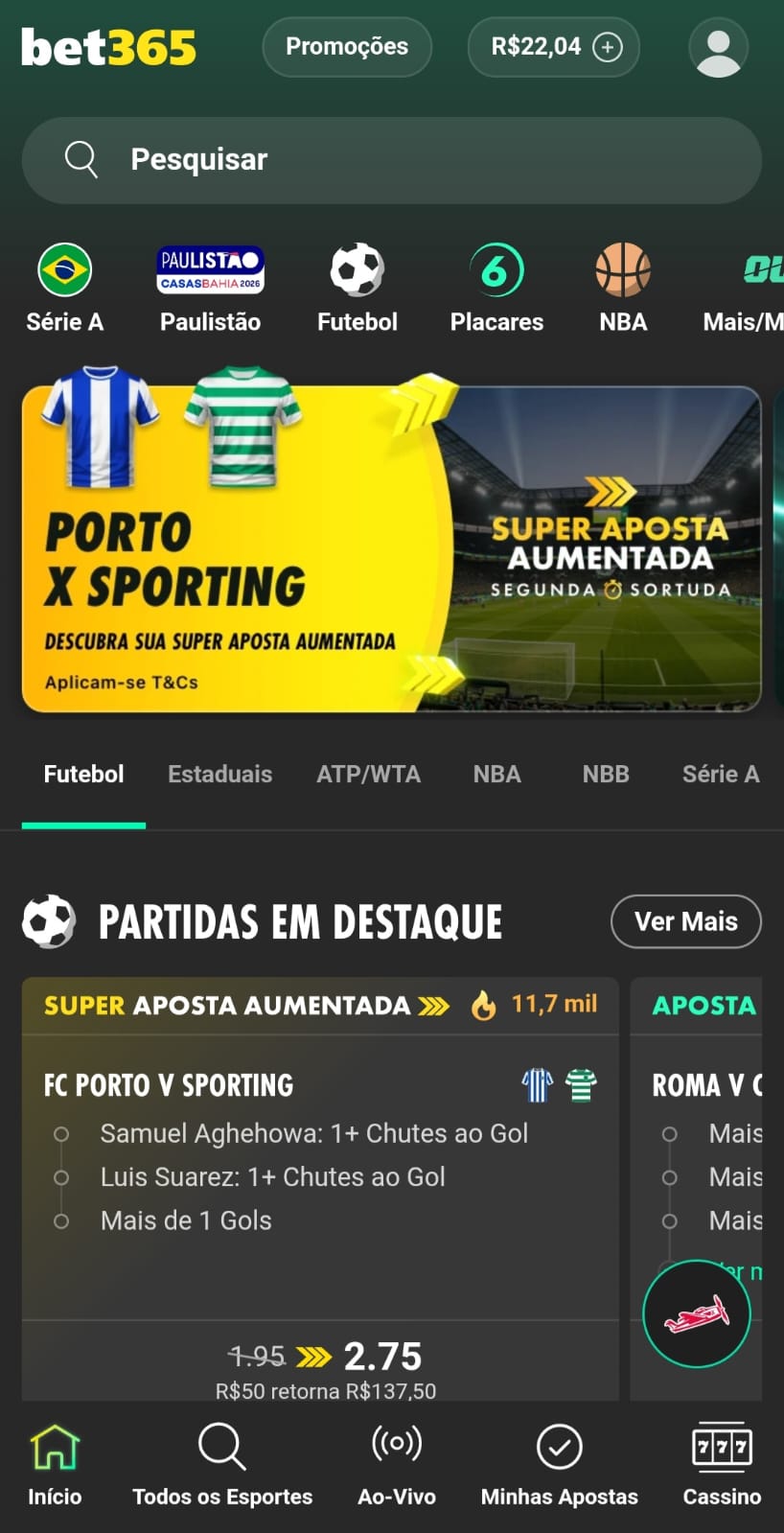
Task: Select the Samuel Aghehowa chutes ao gol option
Action: click(x=314, y=1133)
